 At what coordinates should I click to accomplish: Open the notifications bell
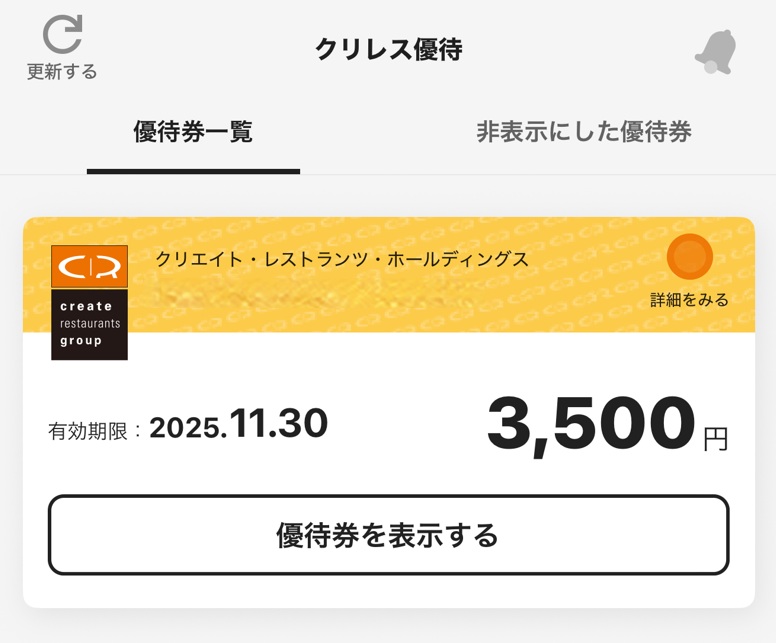[715, 50]
